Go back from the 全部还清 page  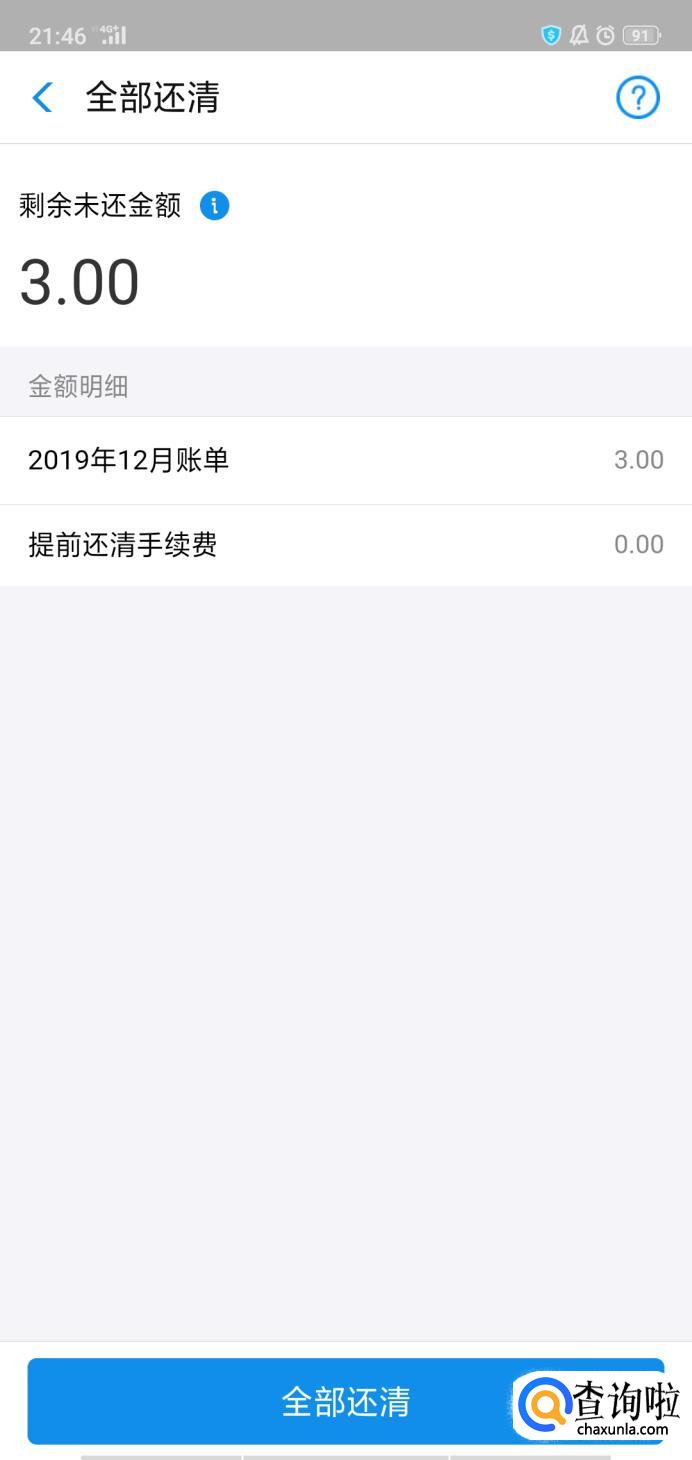pos(42,98)
